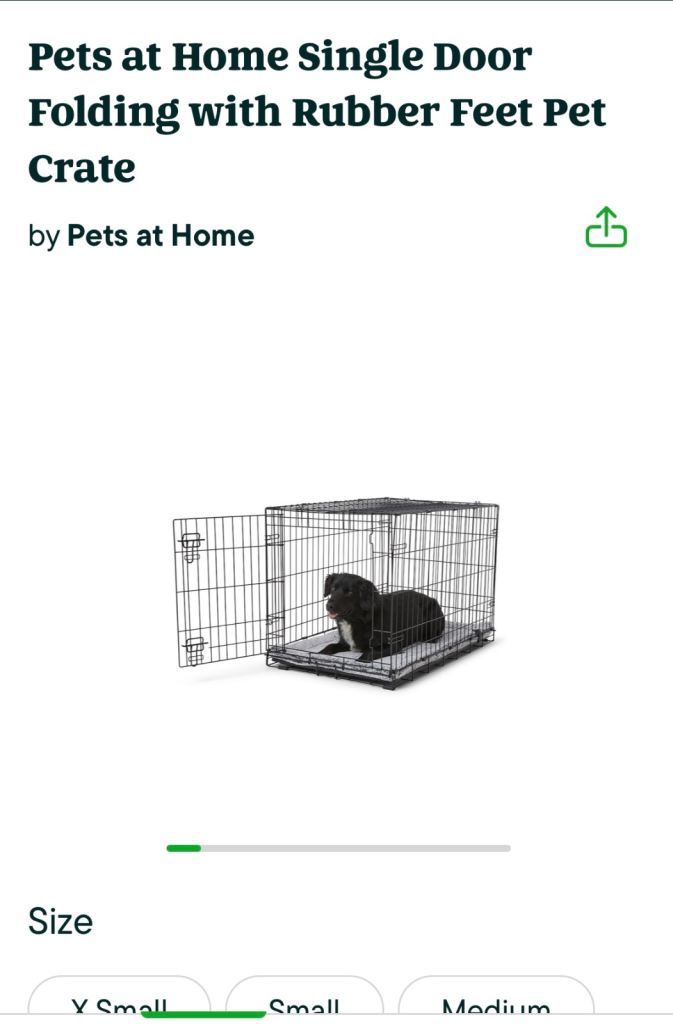Select the Small size chip

point(304,1002)
